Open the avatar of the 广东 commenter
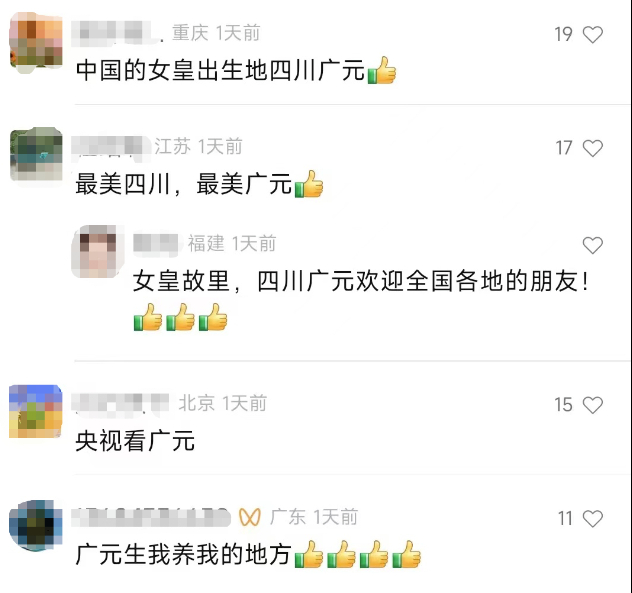 coord(36,526)
